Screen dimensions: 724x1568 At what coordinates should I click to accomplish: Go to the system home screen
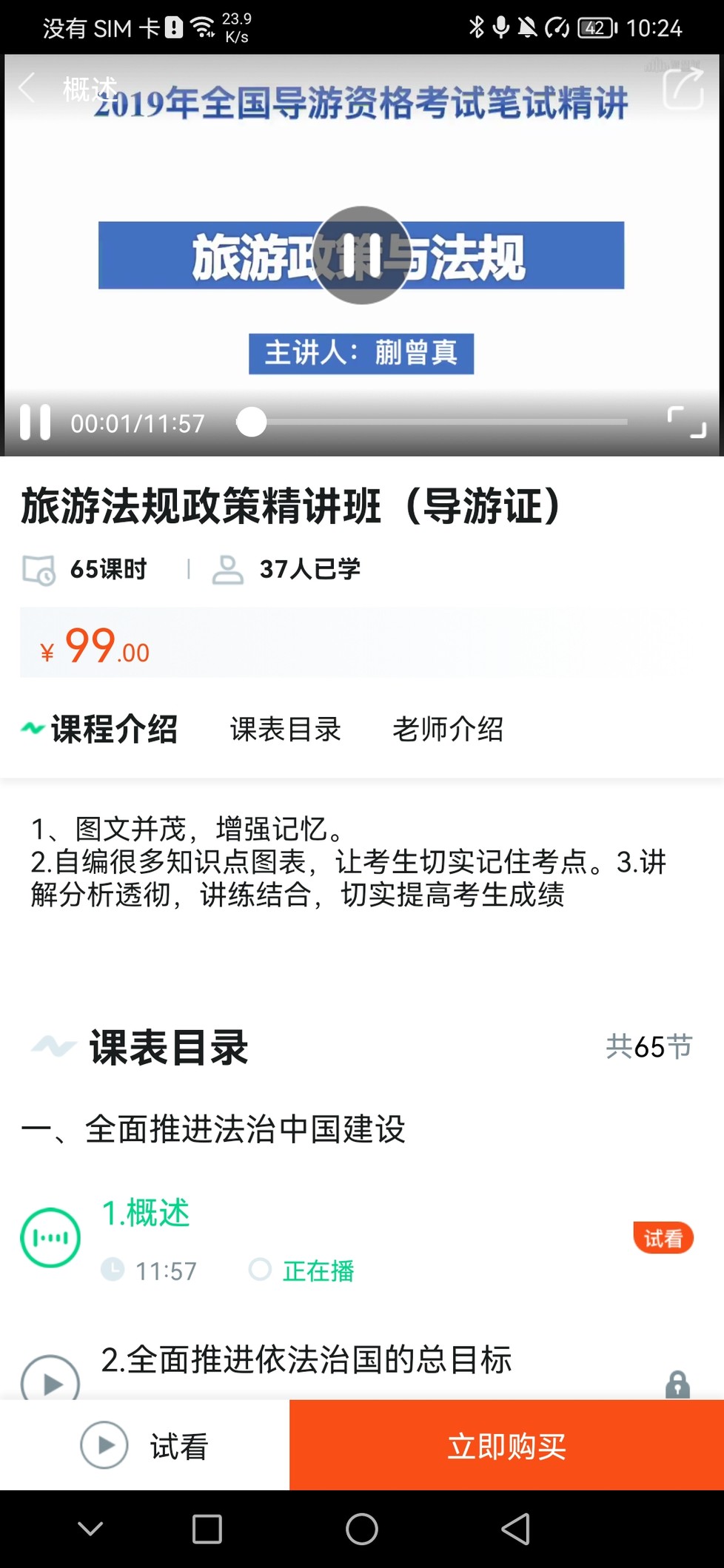coord(361,1530)
